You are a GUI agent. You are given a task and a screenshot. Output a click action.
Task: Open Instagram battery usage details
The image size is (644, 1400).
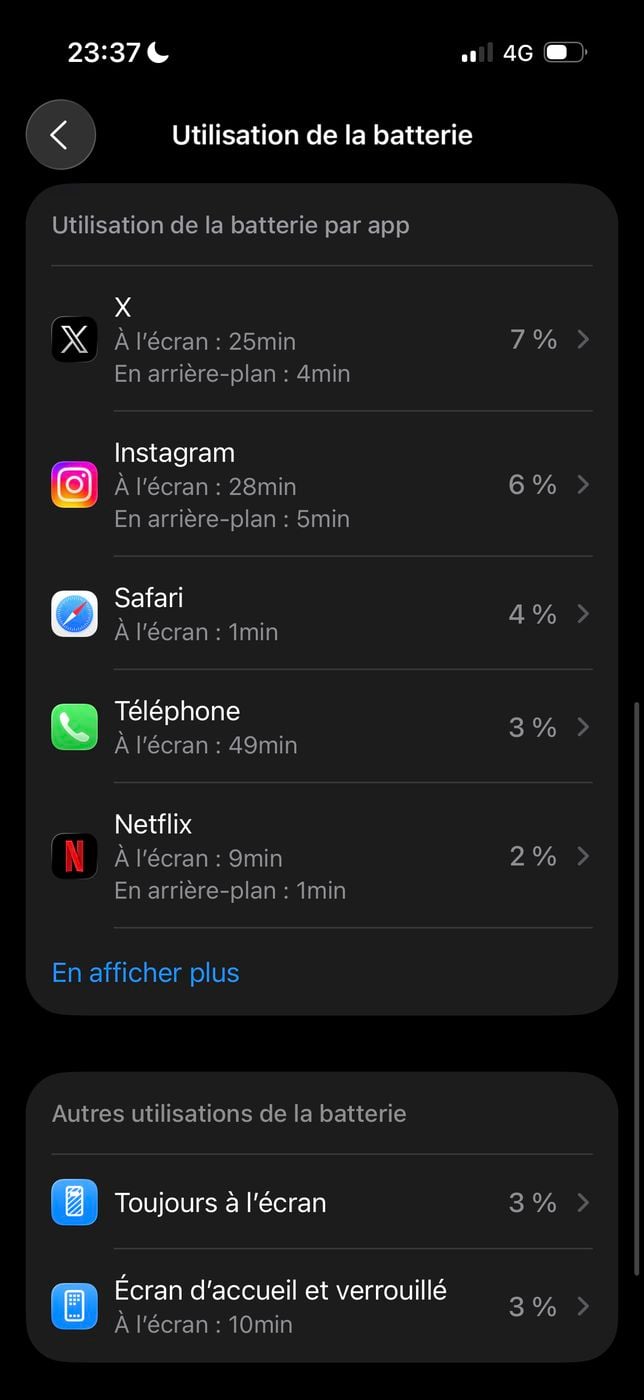coord(320,485)
